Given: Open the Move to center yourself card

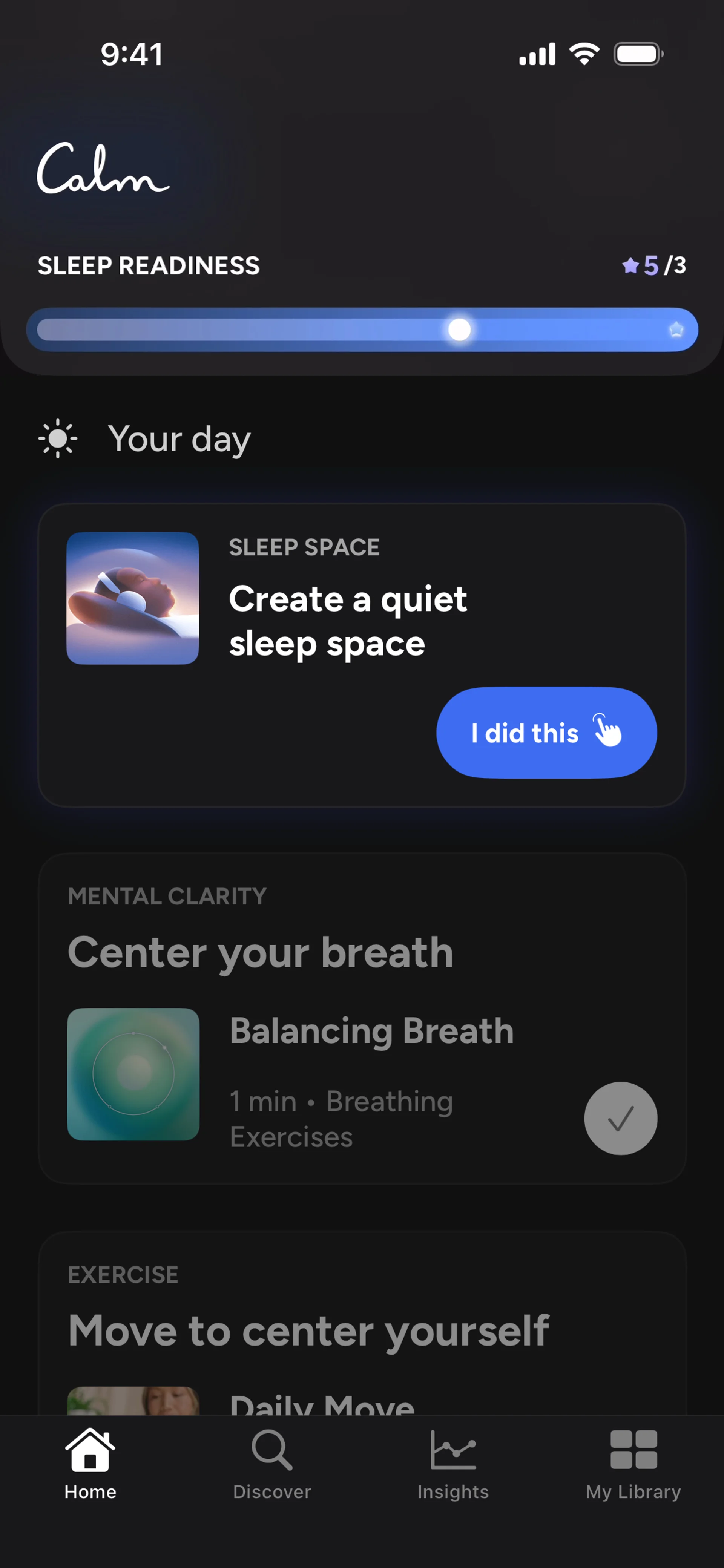Looking at the screenshot, I should [308, 1330].
